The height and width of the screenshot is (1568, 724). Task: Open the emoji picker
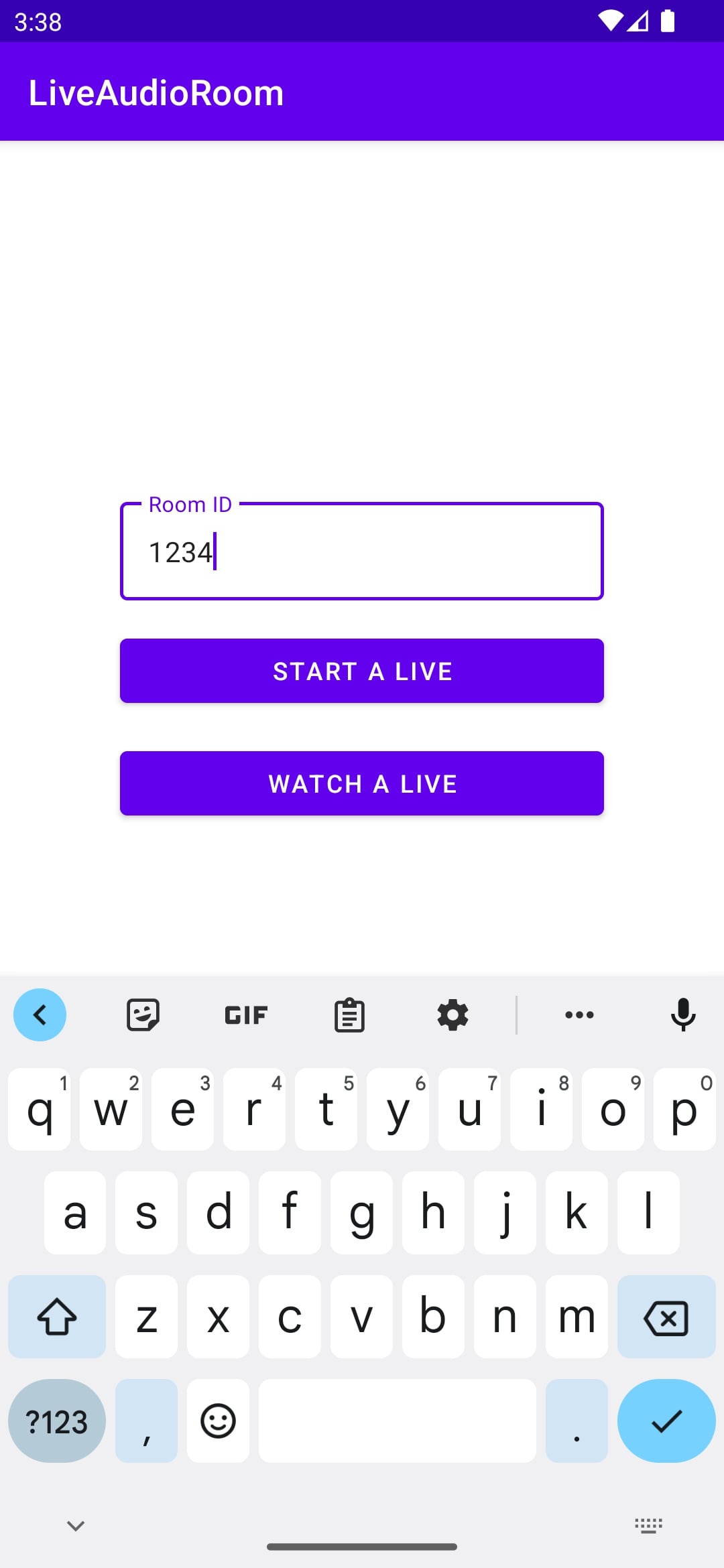pyautogui.click(x=218, y=1421)
